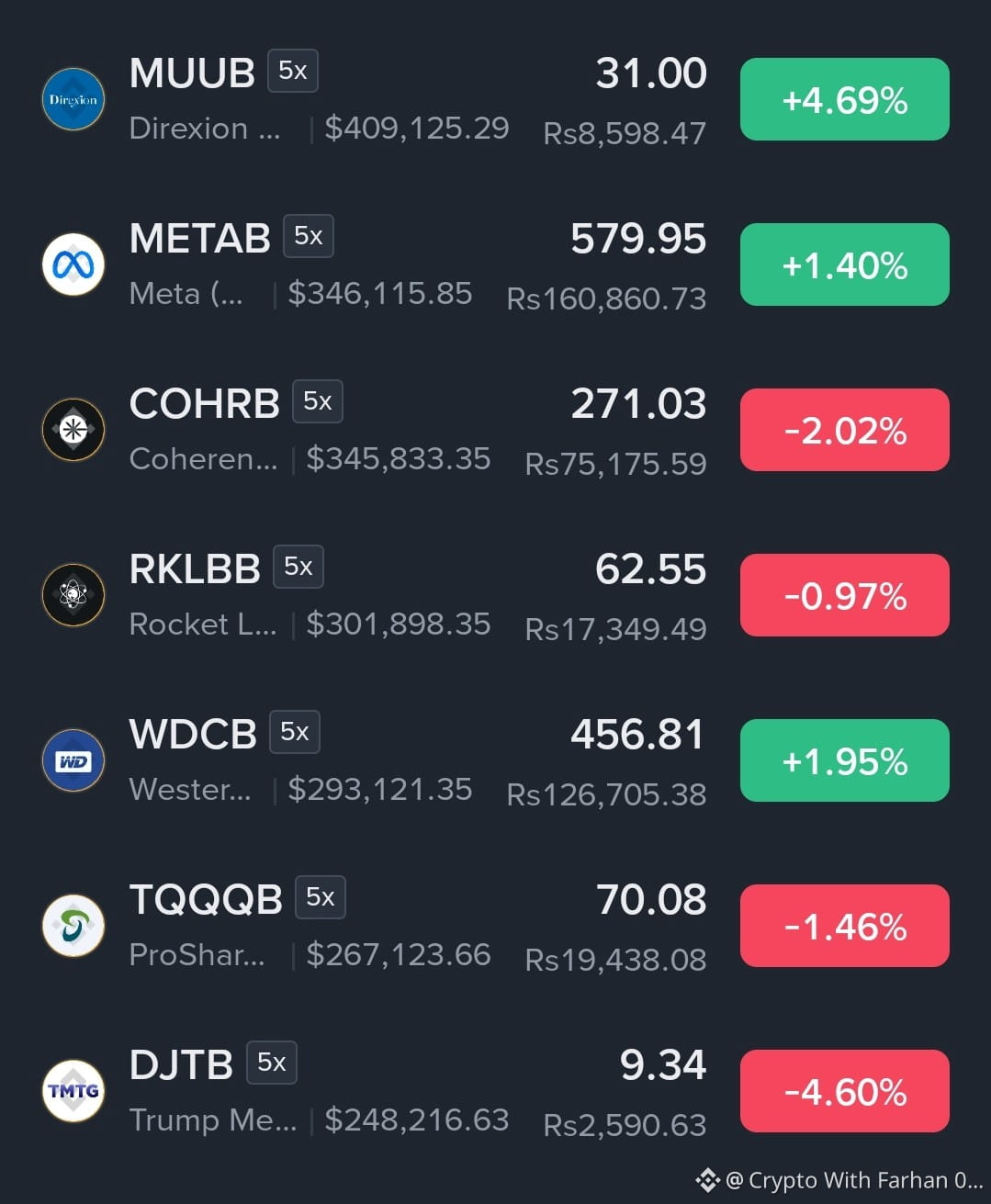Open the DJTB Trump Media row

496,1091
